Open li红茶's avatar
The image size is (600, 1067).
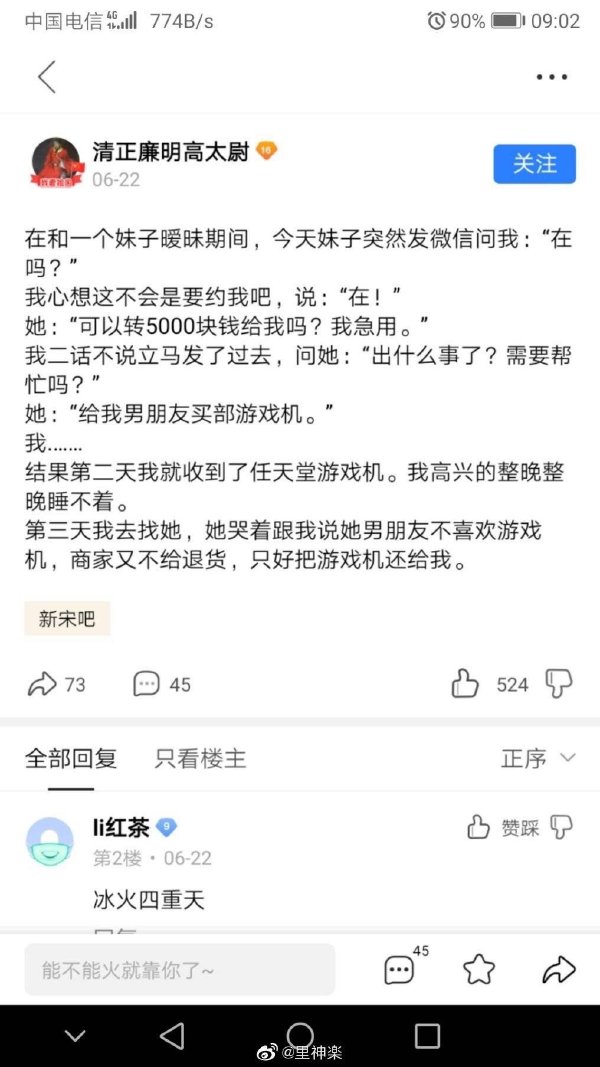click(x=50, y=841)
